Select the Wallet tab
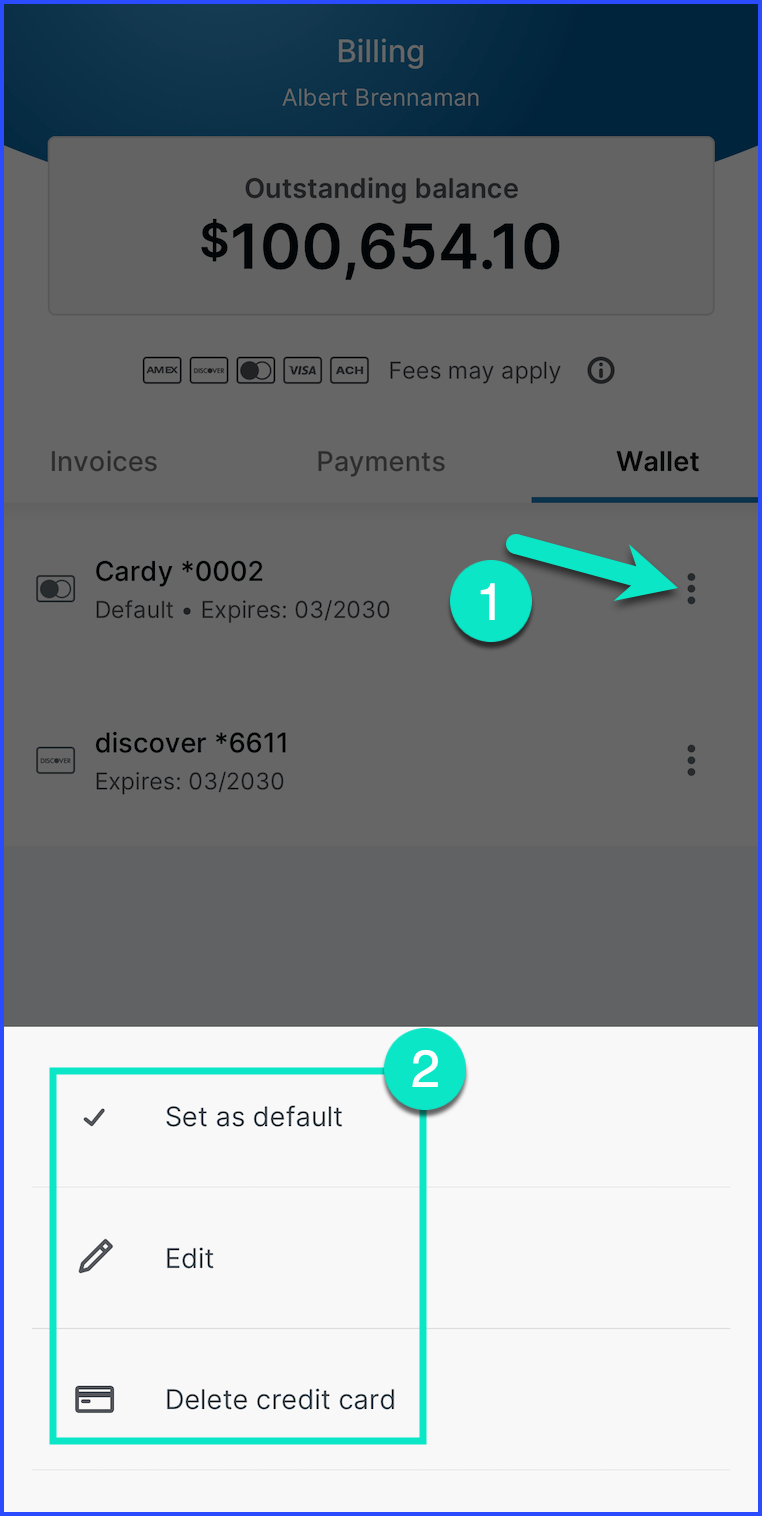762x1516 pixels. coord(657,462)
